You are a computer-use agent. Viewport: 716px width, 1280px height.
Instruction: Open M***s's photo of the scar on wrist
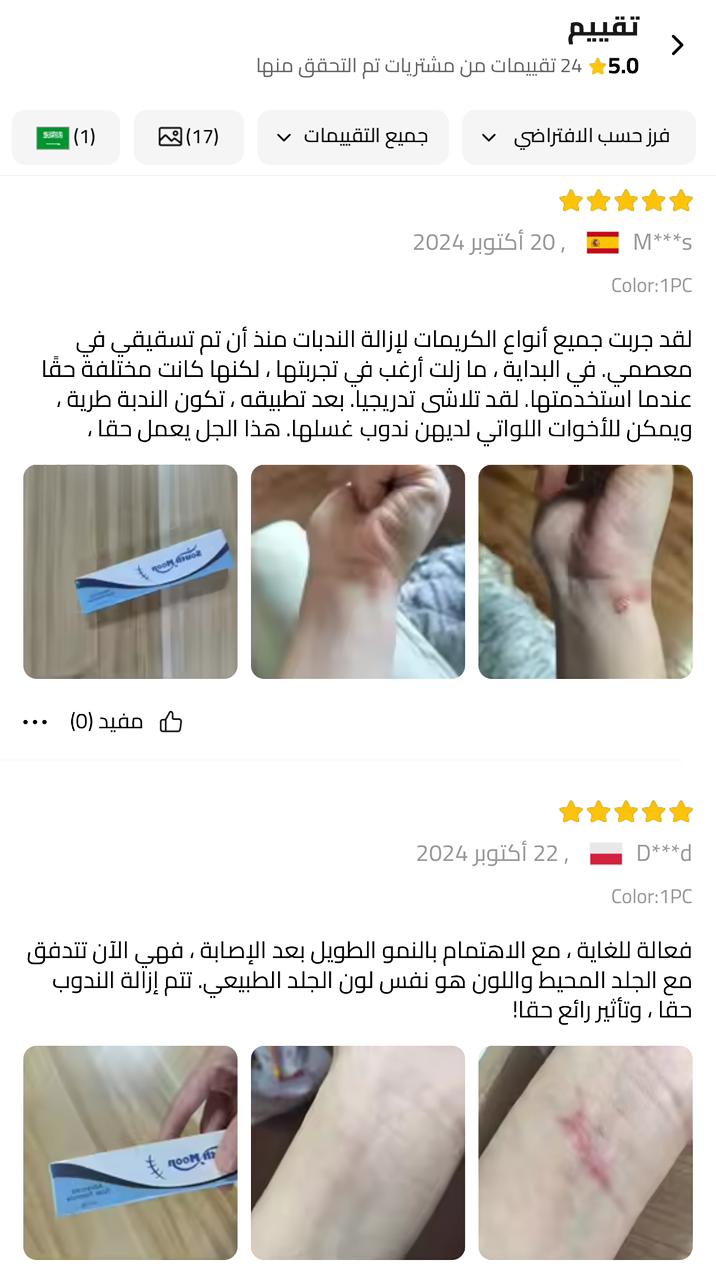pyautogui.click(x=585, y=571)
